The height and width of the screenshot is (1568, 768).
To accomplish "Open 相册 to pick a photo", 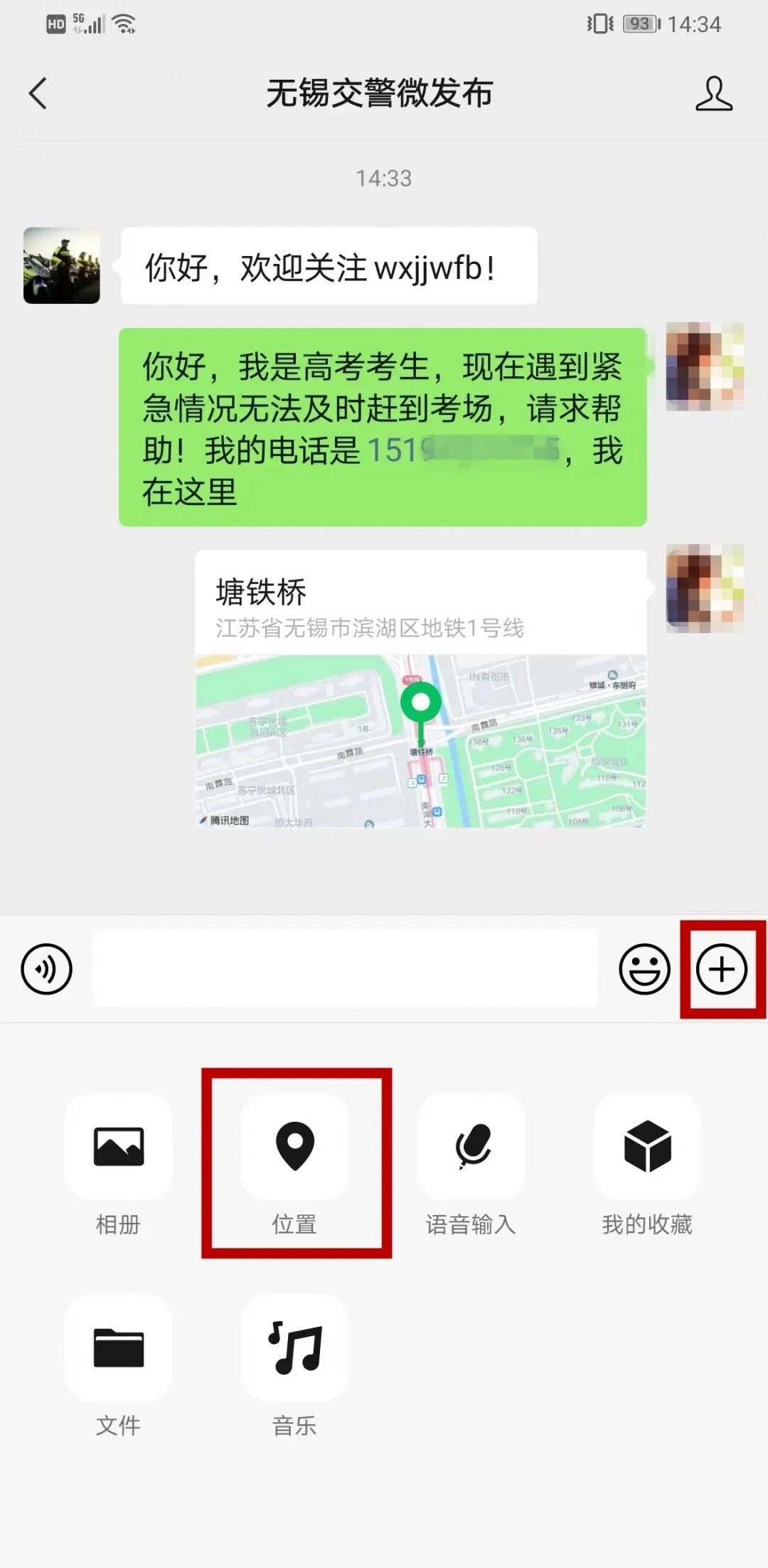I will [118, 1146].
